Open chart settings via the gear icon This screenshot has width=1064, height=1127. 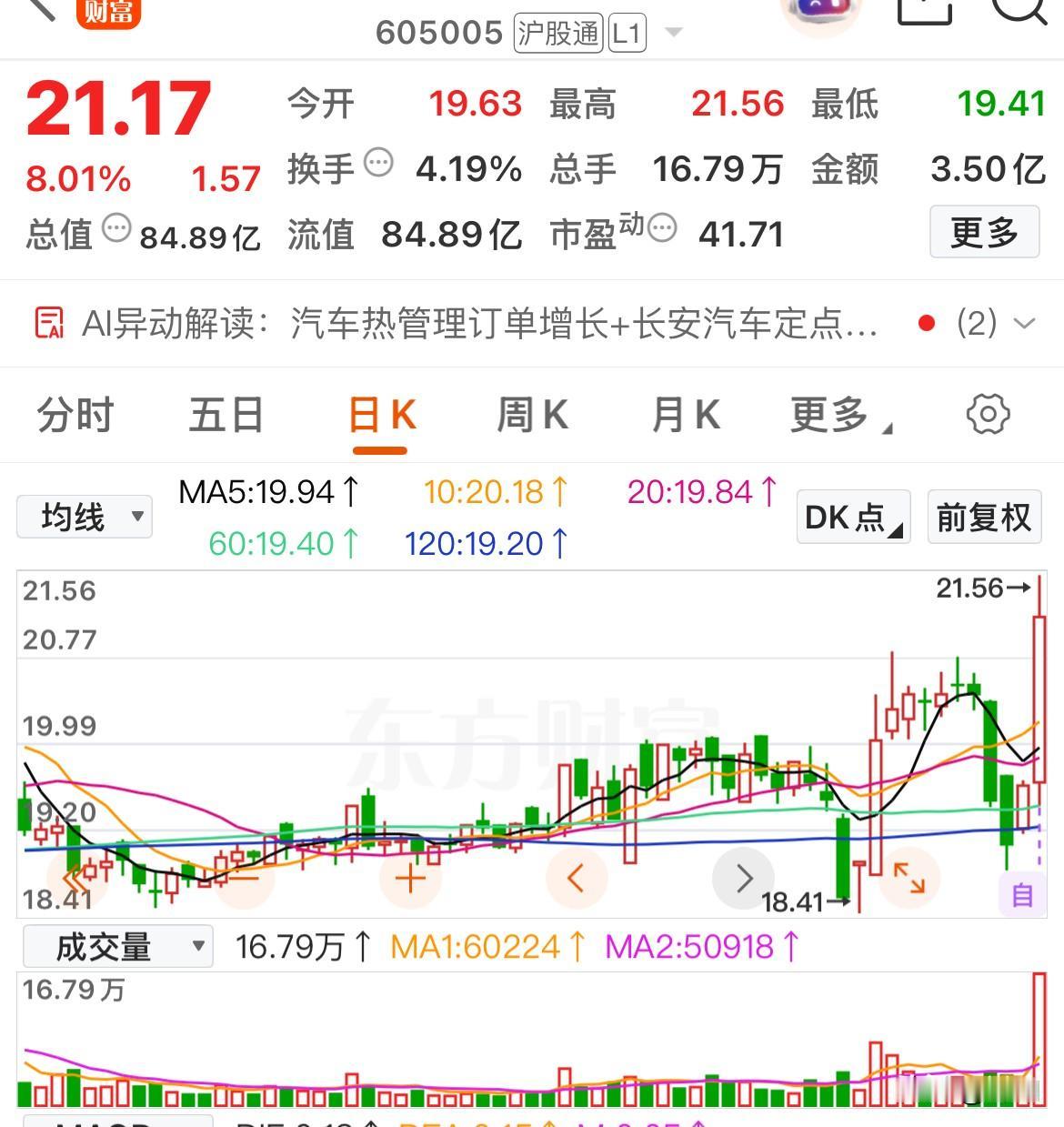[988, 415]
